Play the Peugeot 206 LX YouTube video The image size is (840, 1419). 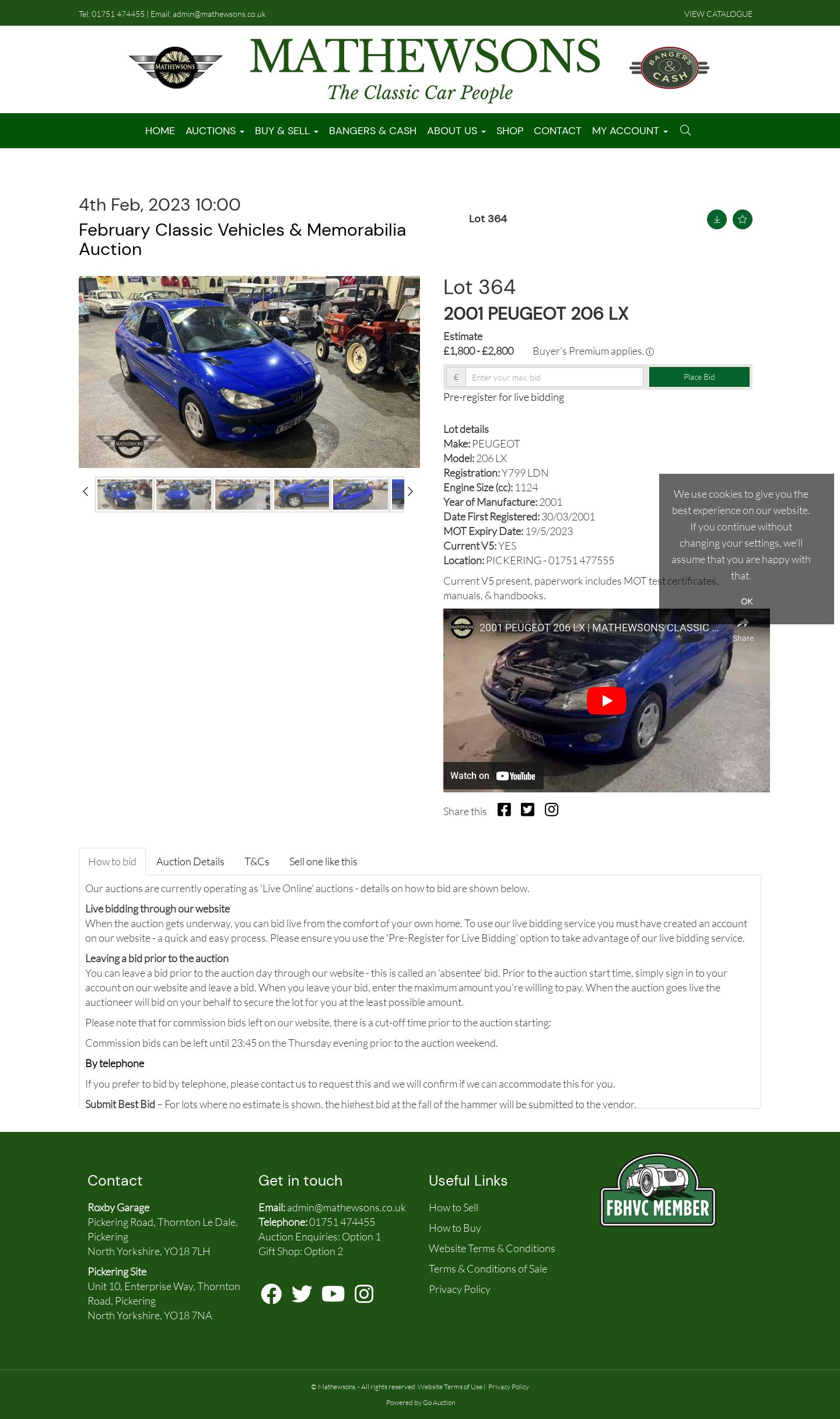point(607,700)
